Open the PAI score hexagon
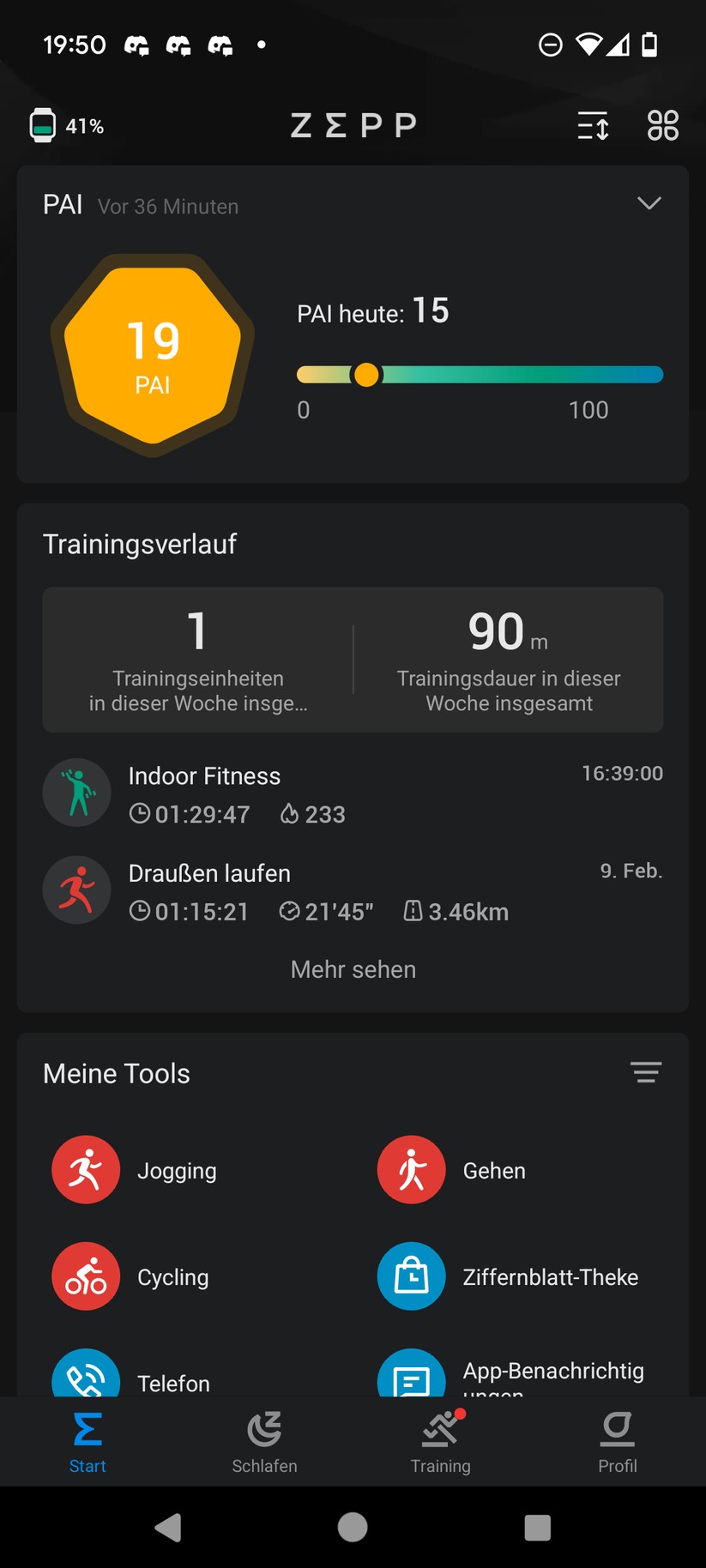The image size is (706, 1568). coord(153,354)
